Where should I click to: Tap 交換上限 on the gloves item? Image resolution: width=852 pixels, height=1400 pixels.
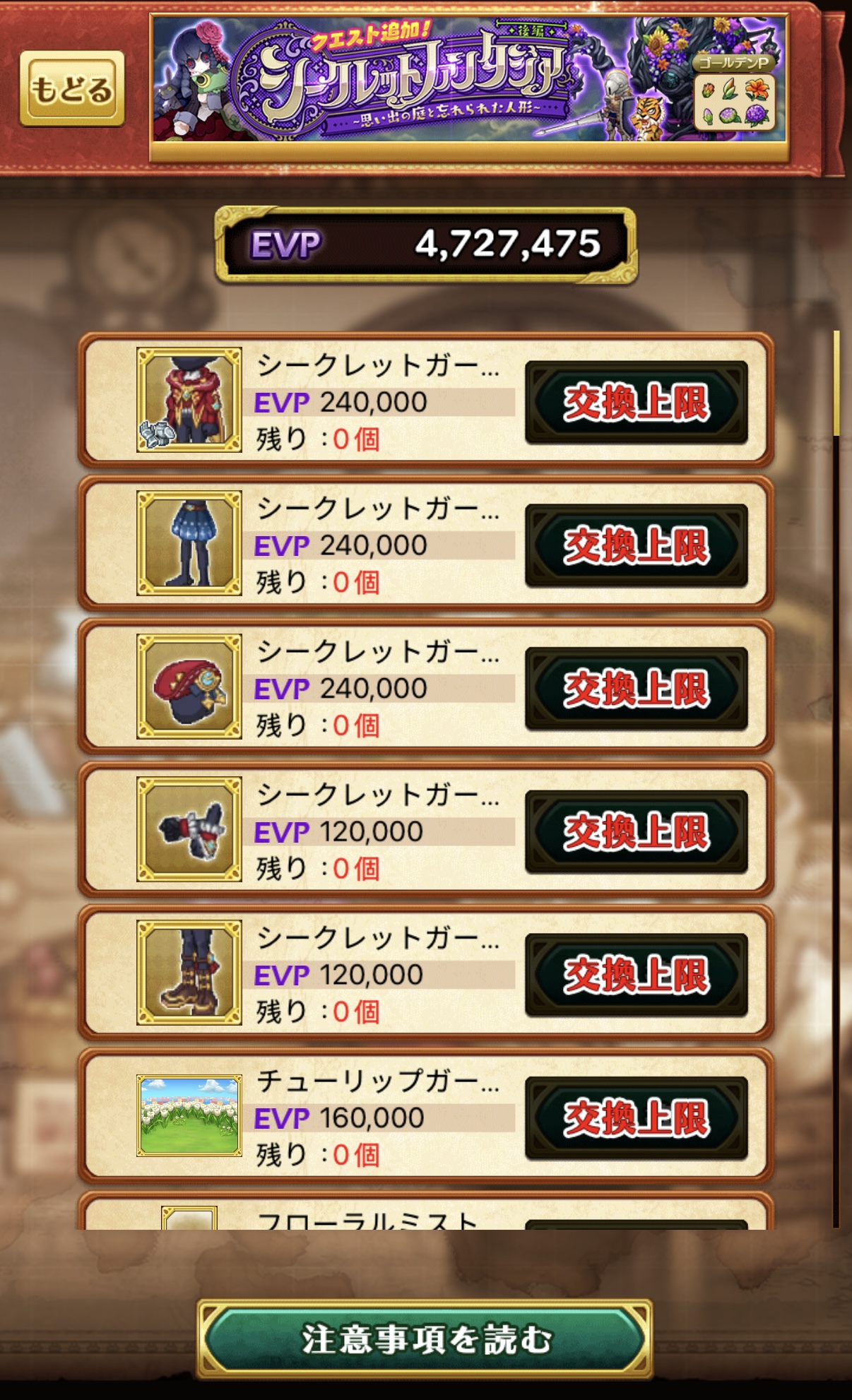[636, 832]
